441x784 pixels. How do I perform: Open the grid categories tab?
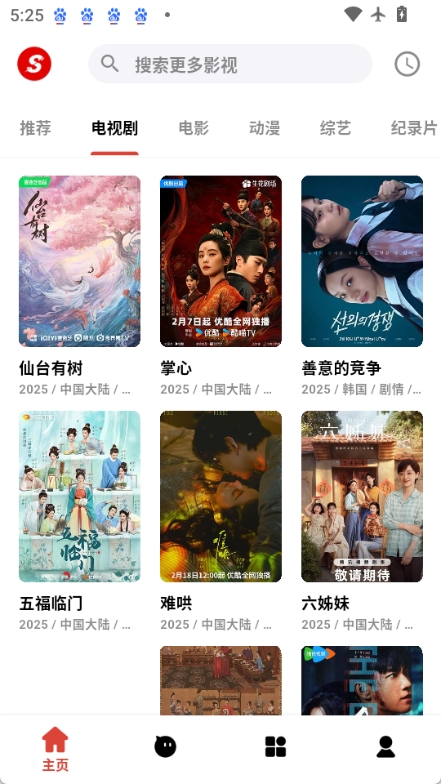276,746
